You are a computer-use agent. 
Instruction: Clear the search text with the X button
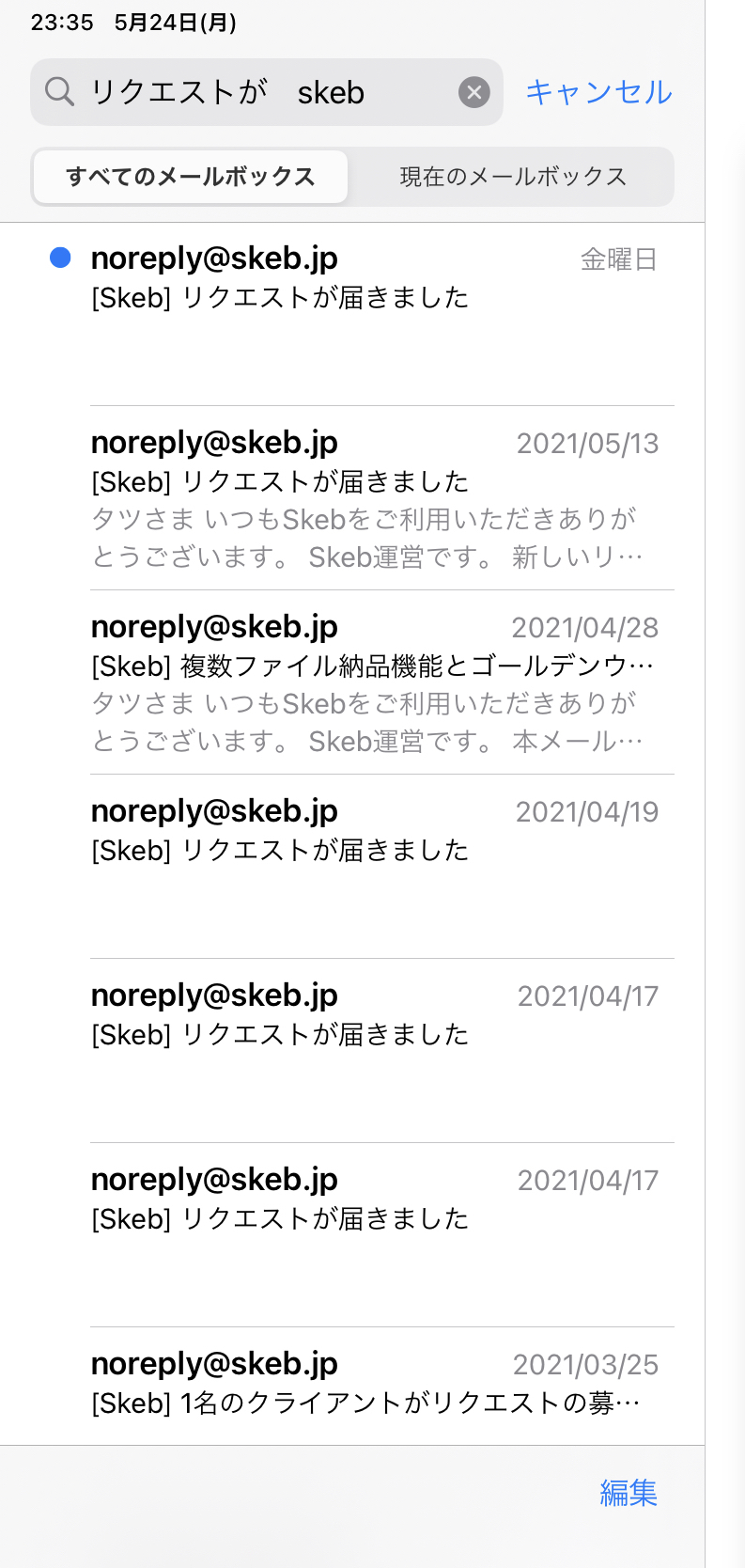point(474,92)
